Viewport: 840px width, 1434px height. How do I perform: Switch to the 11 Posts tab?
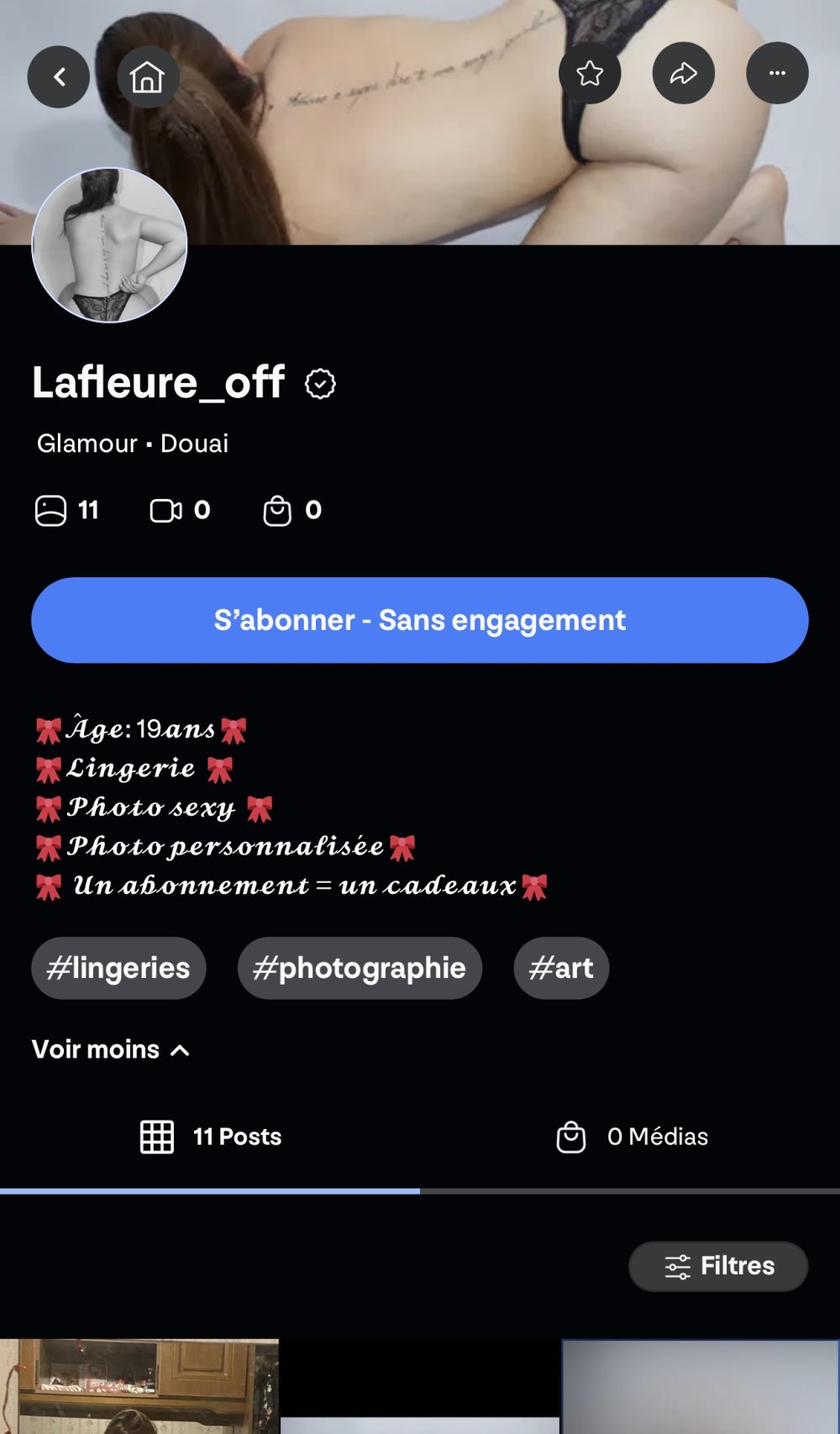[x=210, y=1137]
